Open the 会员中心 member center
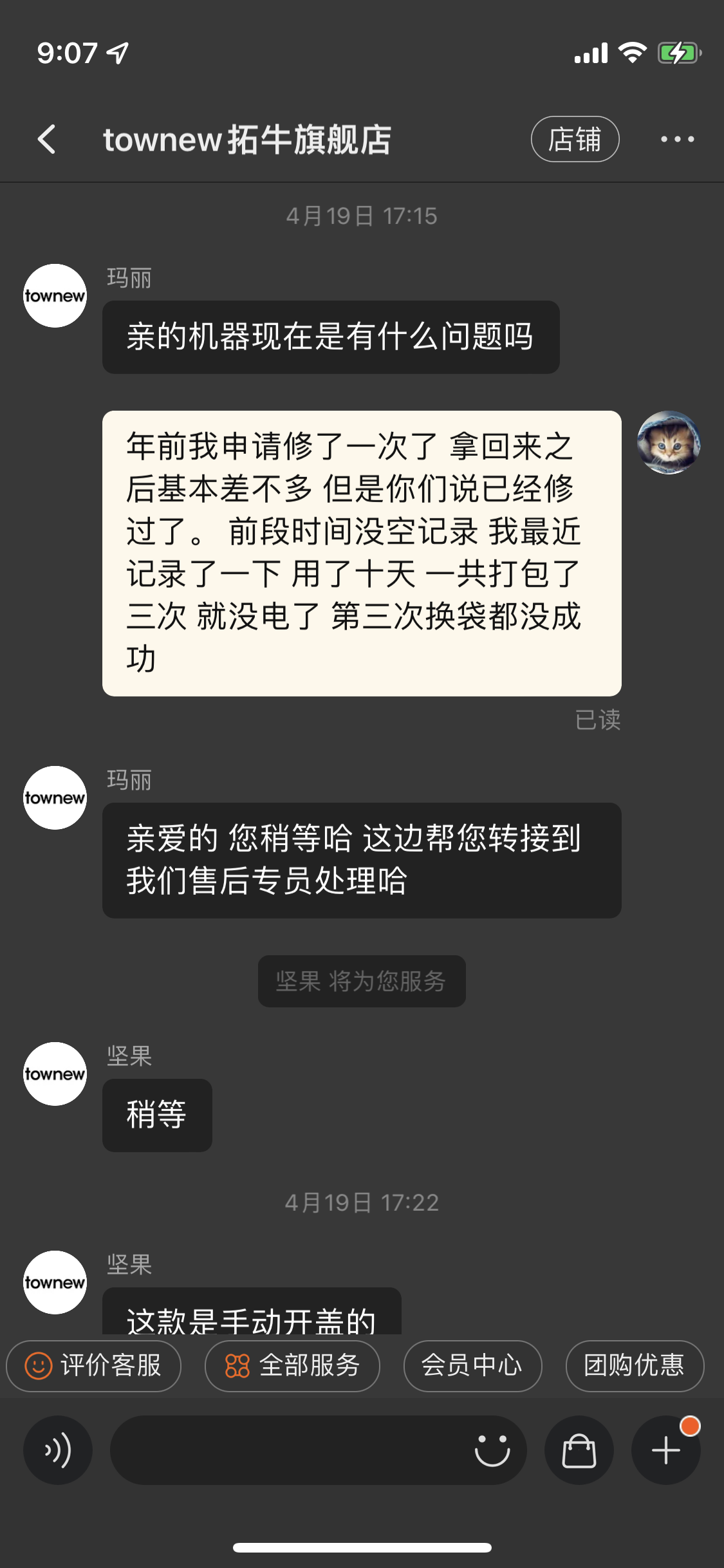 click(472, 1365)
